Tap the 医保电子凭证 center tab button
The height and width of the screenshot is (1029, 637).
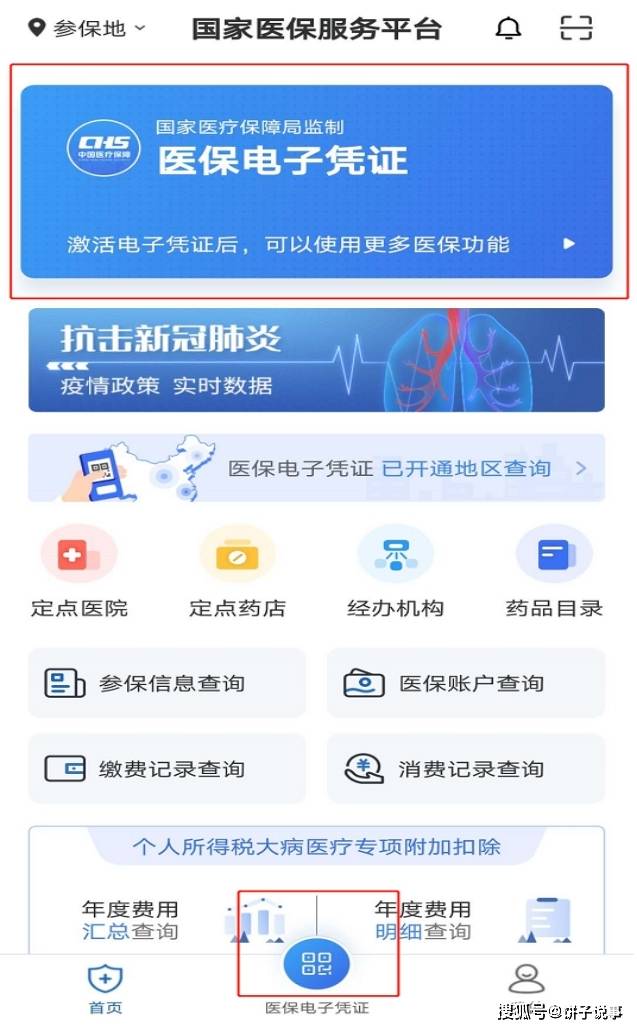(x=317, y=966)
